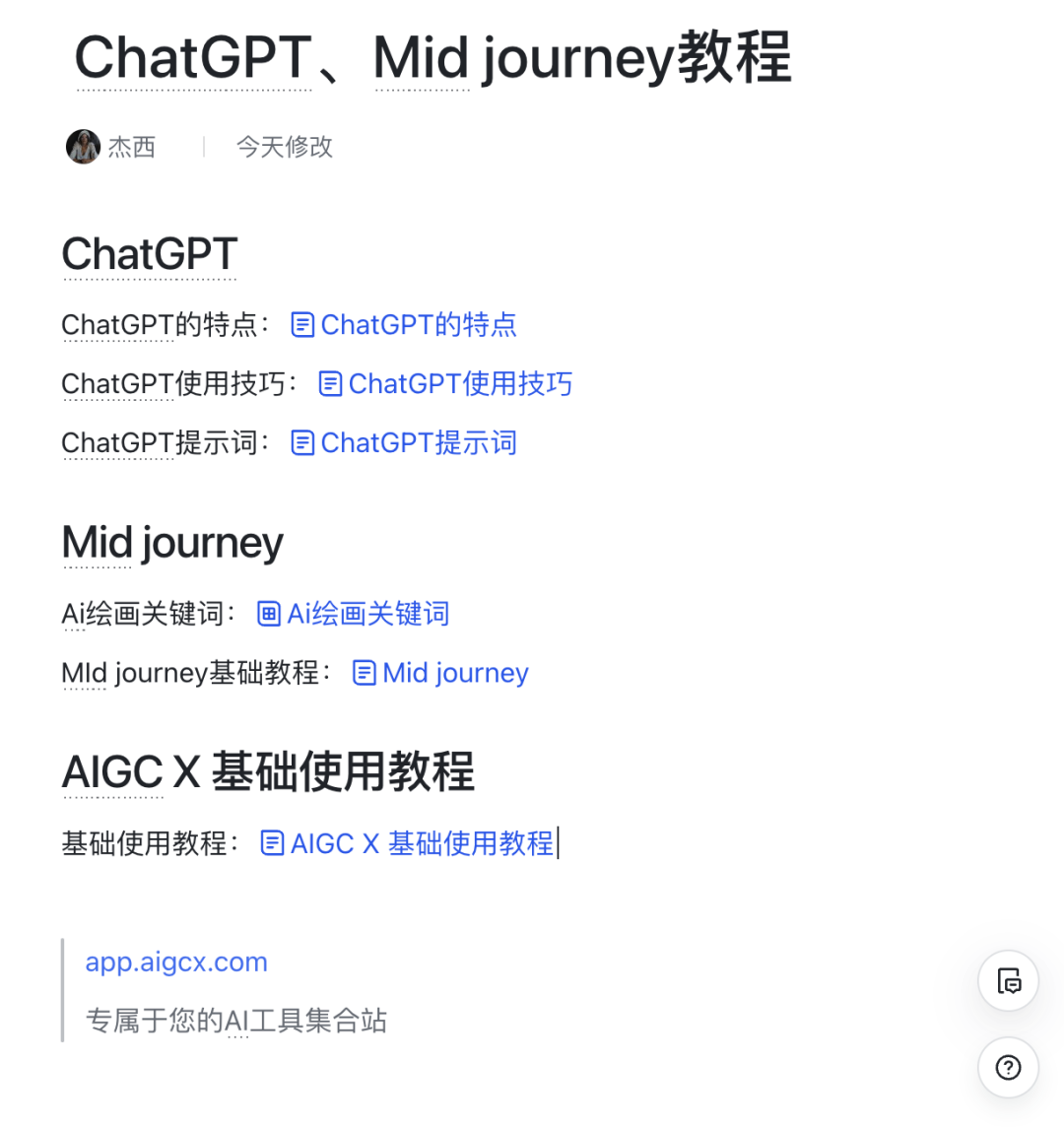This screenshot has height=1130, width=1064.
Task: Click the document icon beside ChatGPT的特点 link
Action: pos(302,324)
